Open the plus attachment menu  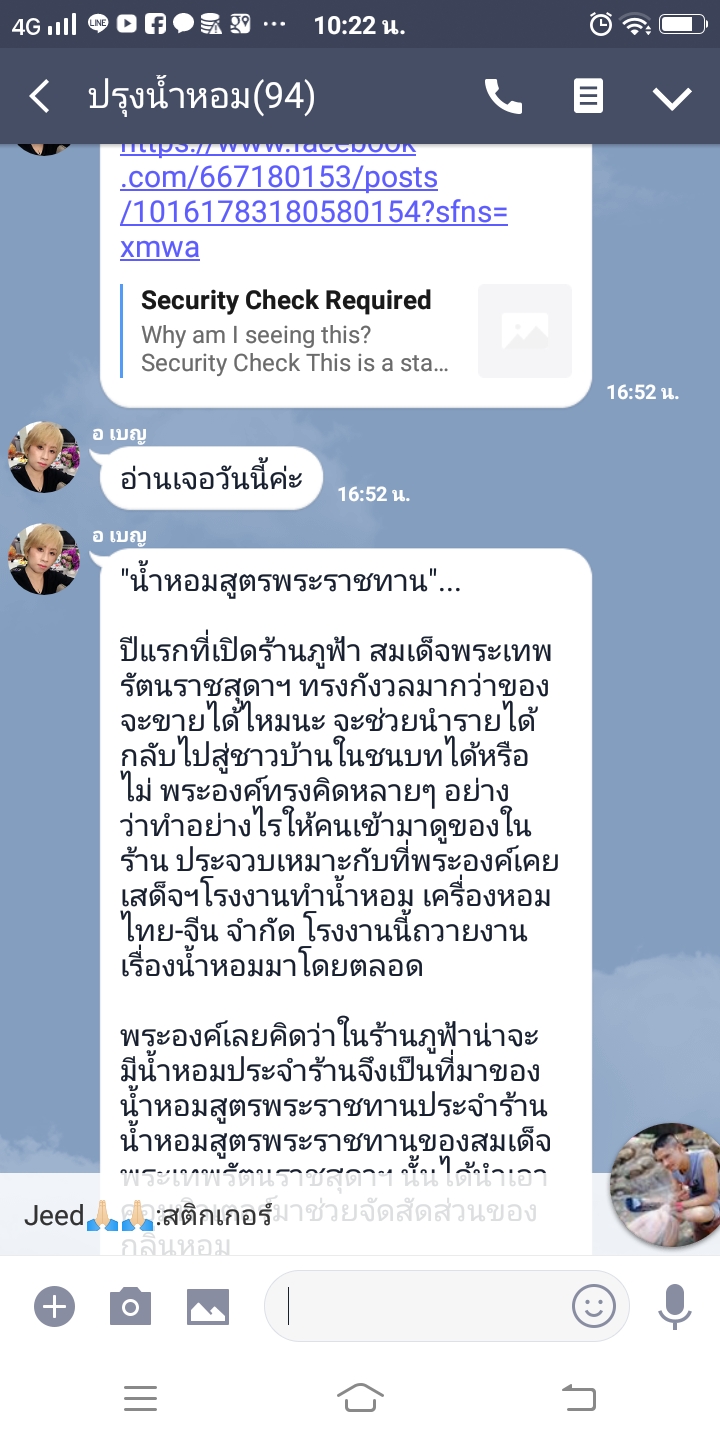point(54,1306)
